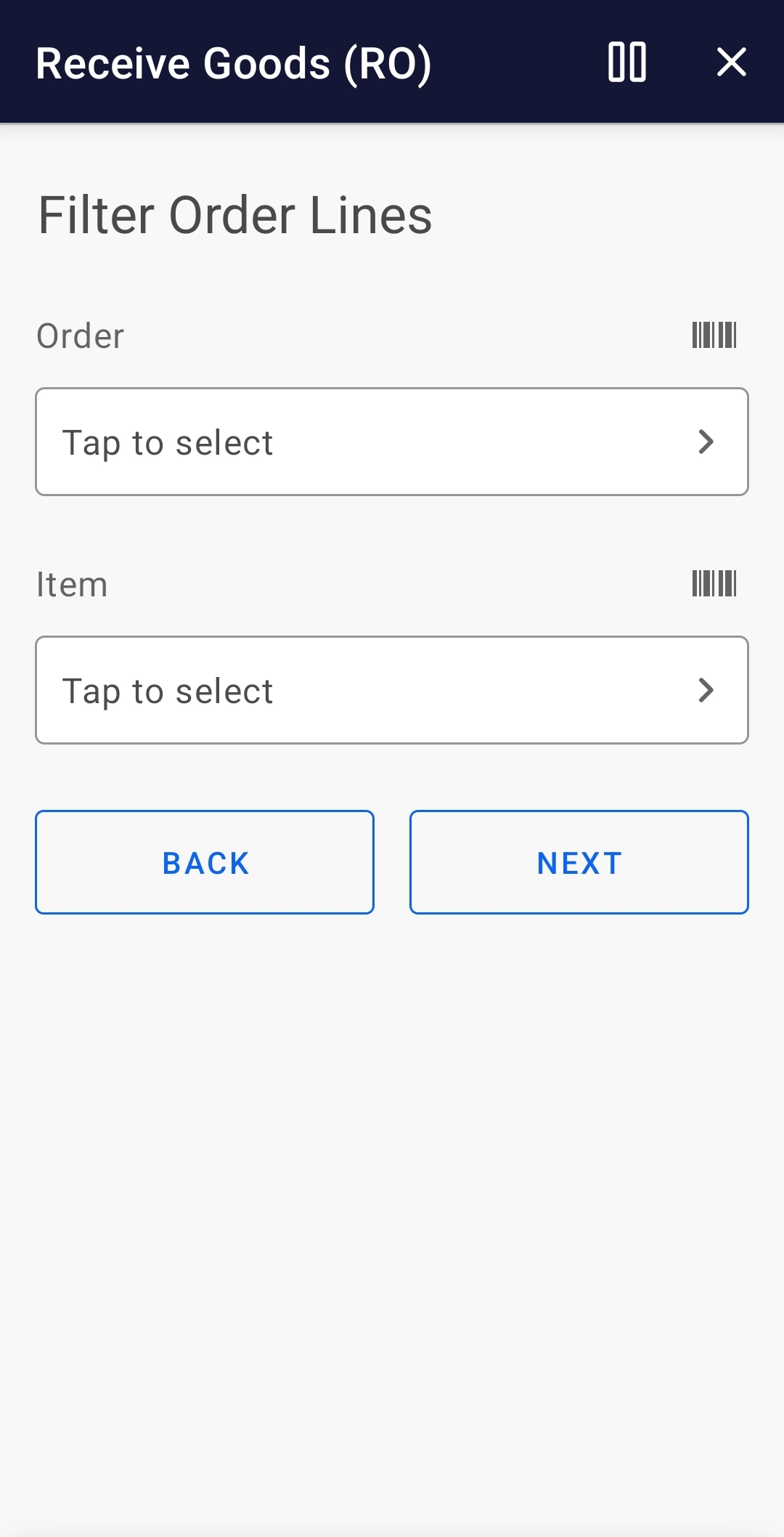Select the Receive Goods (RO) title

pos(234,62)
